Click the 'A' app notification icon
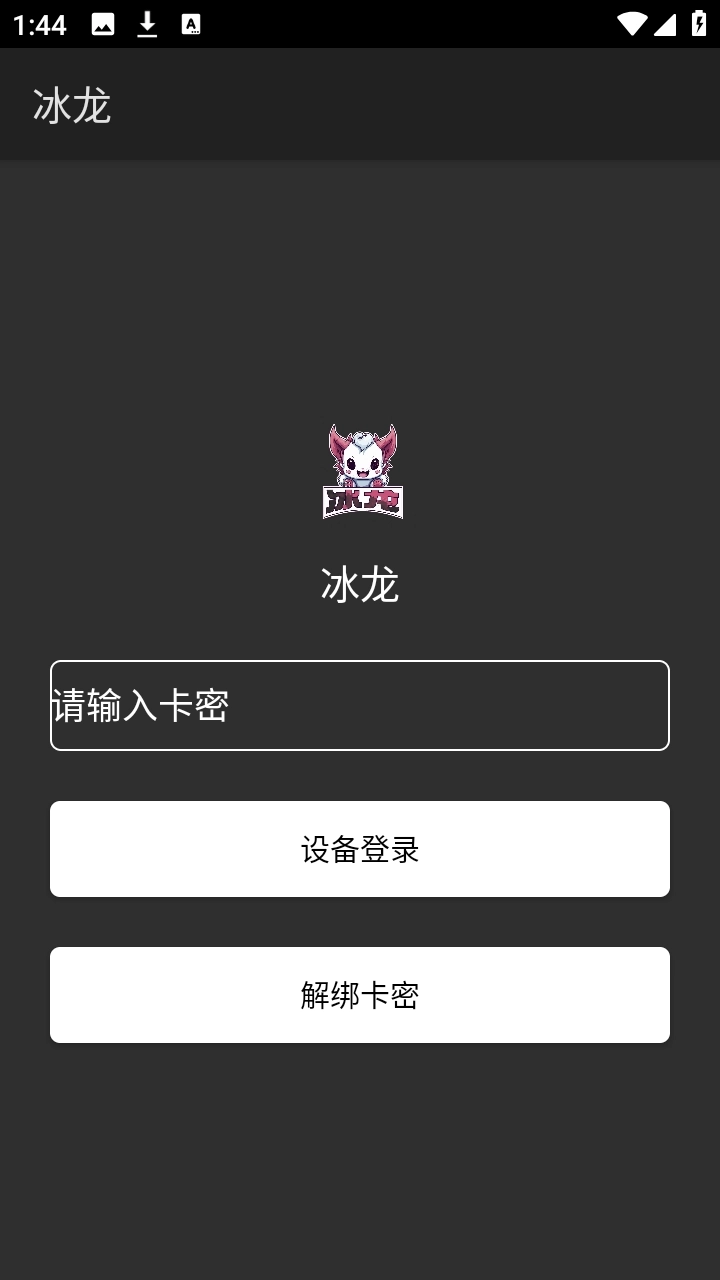720x1280 pixels. (x=190, y=24)
